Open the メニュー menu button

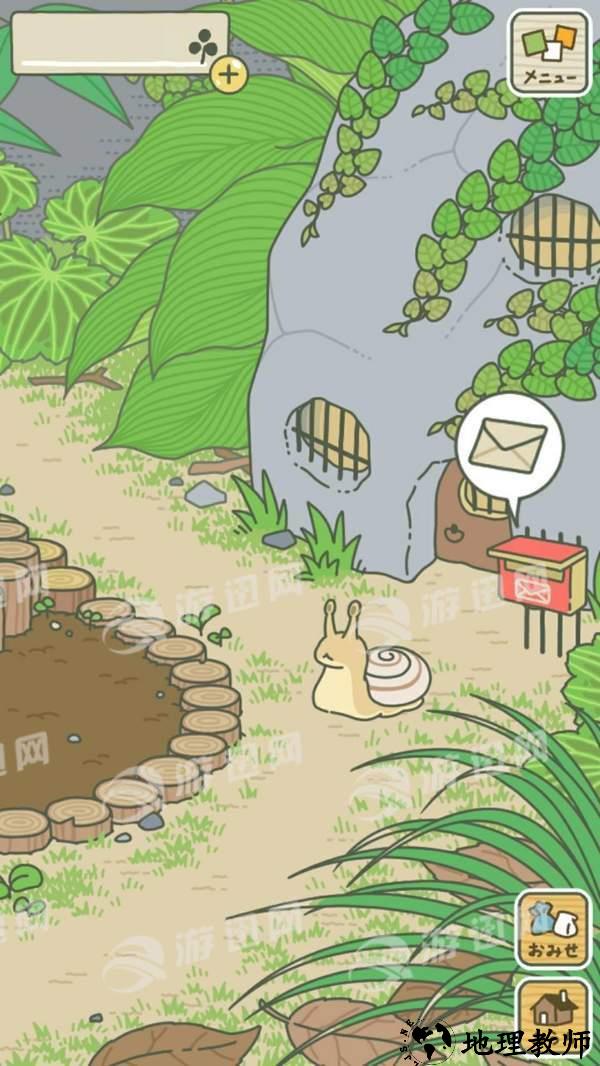tap(549, 53)
